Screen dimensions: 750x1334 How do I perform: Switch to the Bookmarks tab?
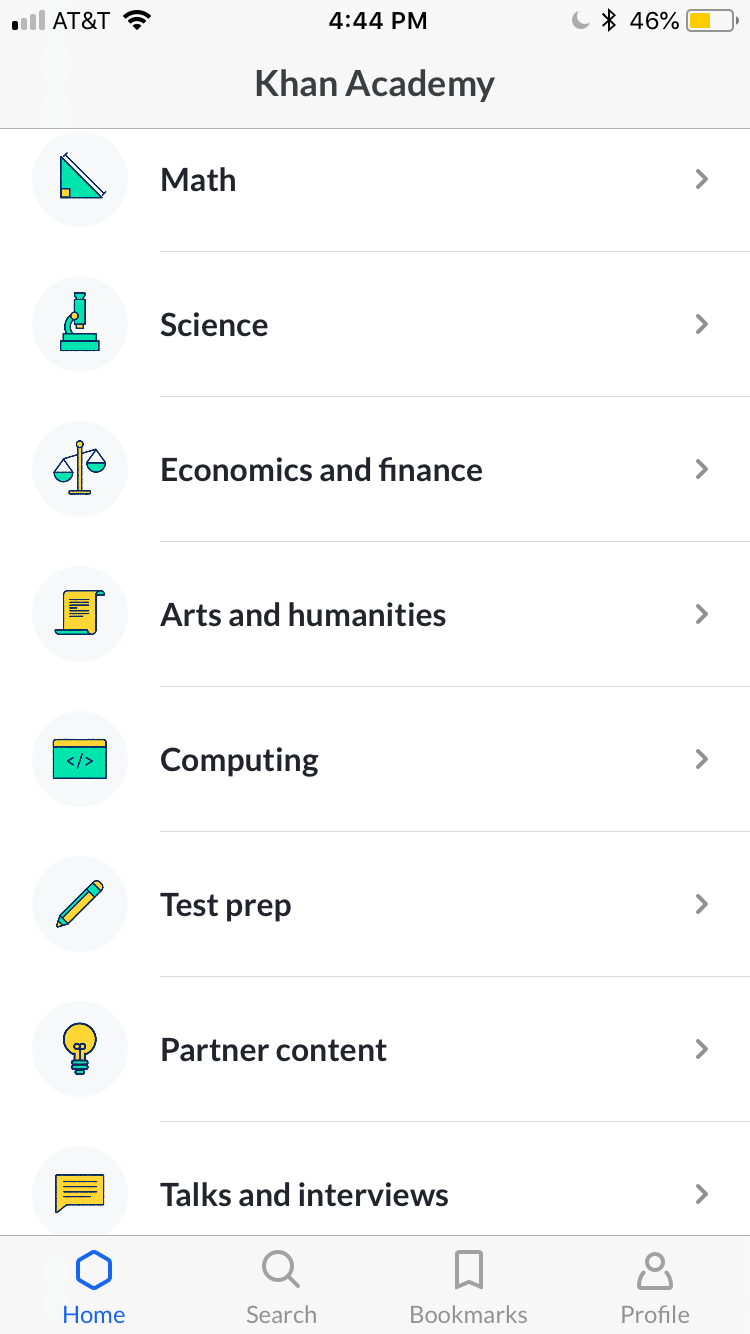(x=468, y=1288)
